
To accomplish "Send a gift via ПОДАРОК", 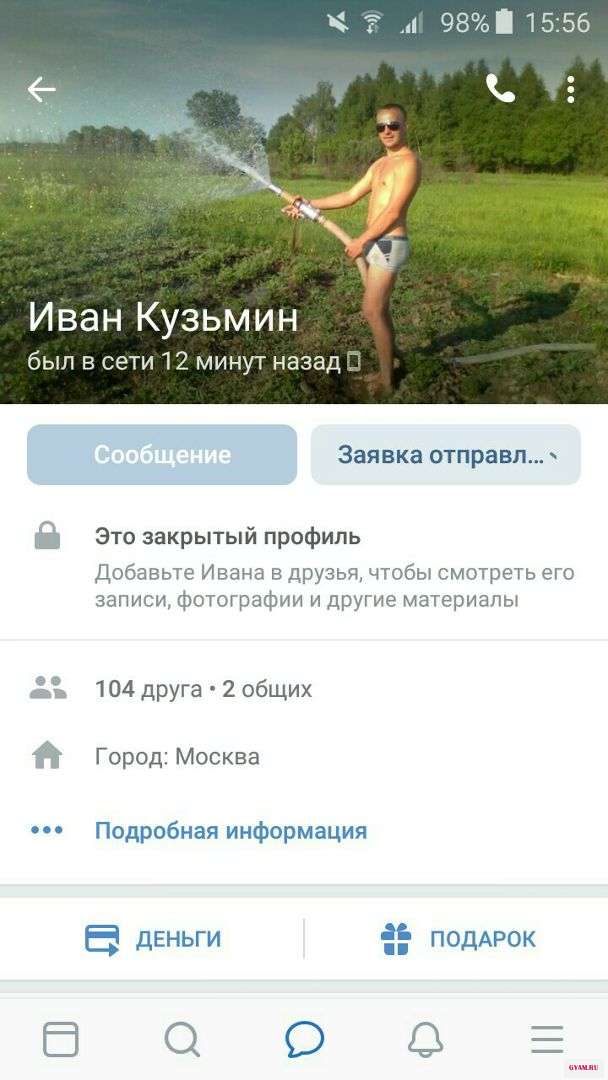I will (458, 939).
